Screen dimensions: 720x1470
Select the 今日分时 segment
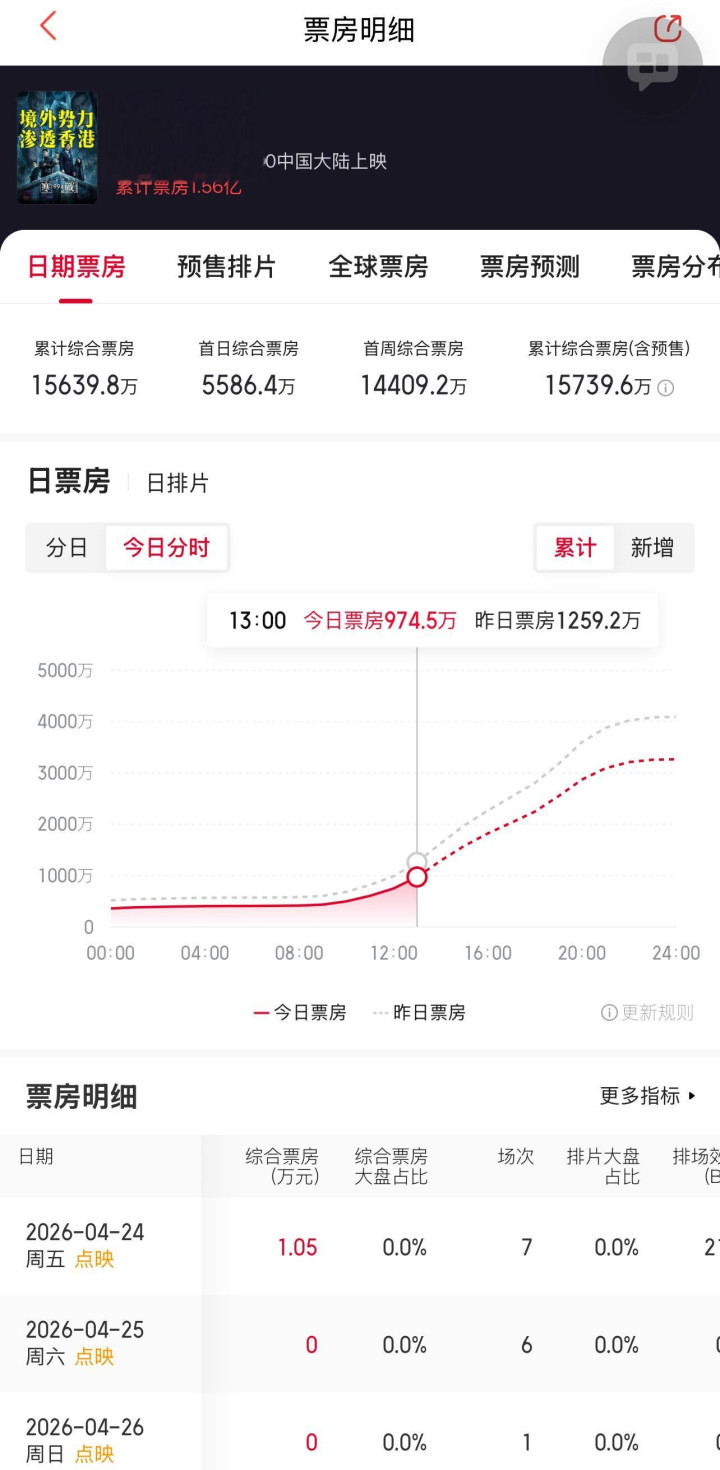(166, 548)
